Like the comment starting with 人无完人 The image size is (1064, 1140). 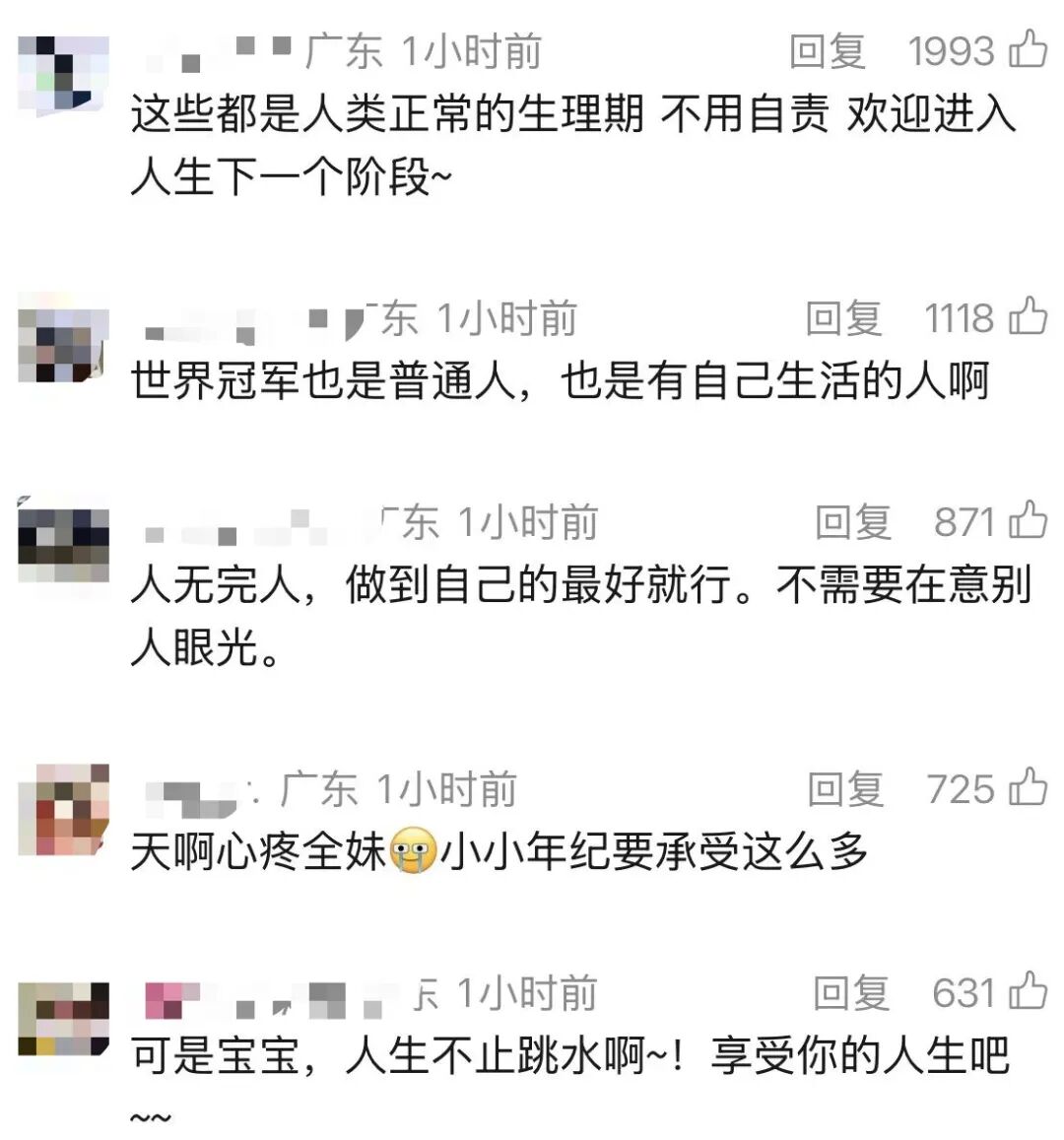coord(1028,521)
